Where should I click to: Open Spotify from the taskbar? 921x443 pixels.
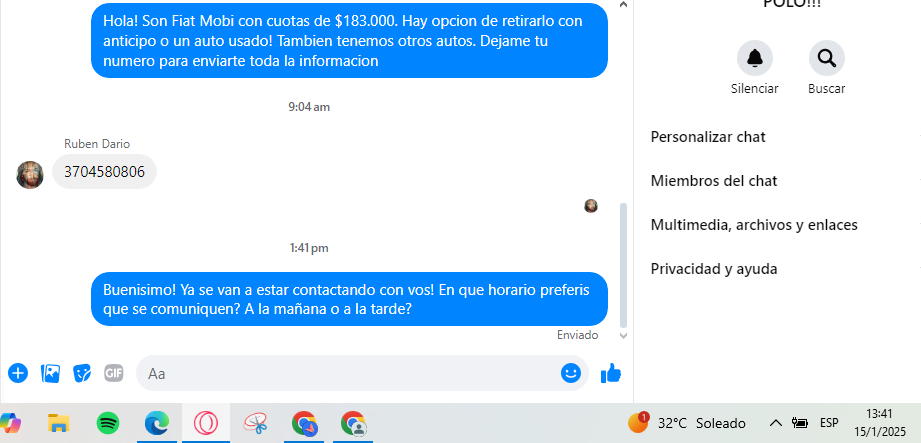pos(108,423)
